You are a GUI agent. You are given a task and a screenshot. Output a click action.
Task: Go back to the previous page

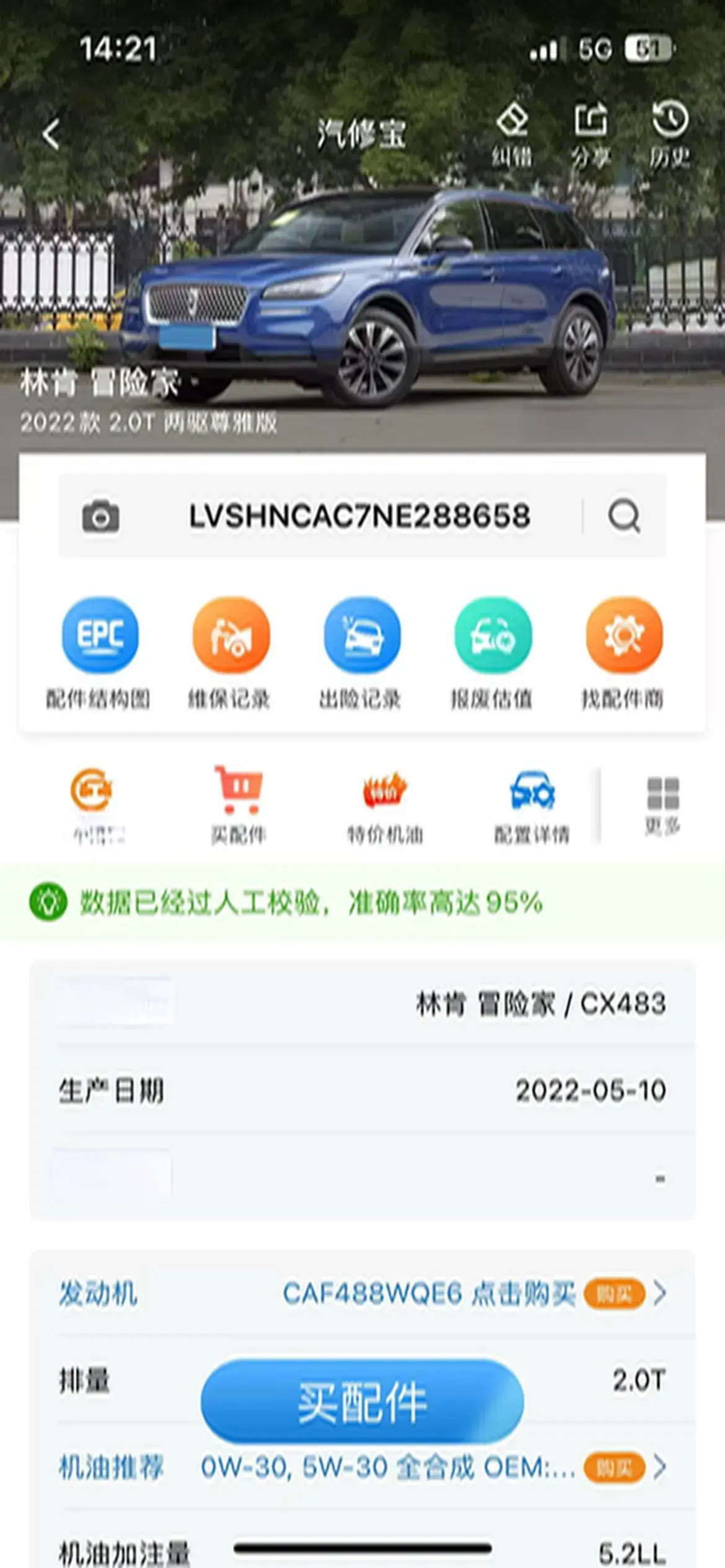point(52,134)
